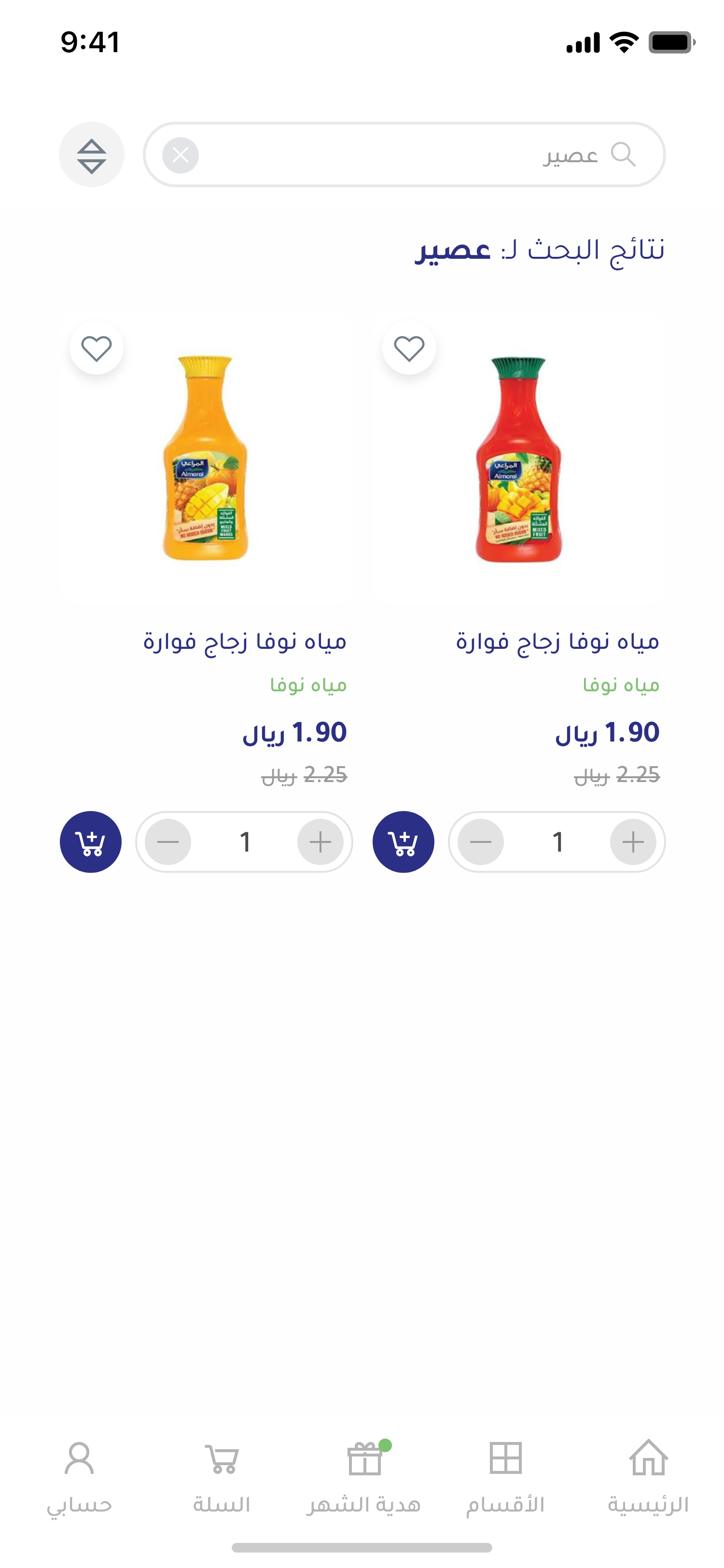Decrease quantity of the orange juice bottle
Image resolution: width=724 pixels, height=1568 pixels.
click(x=168, y=842)
